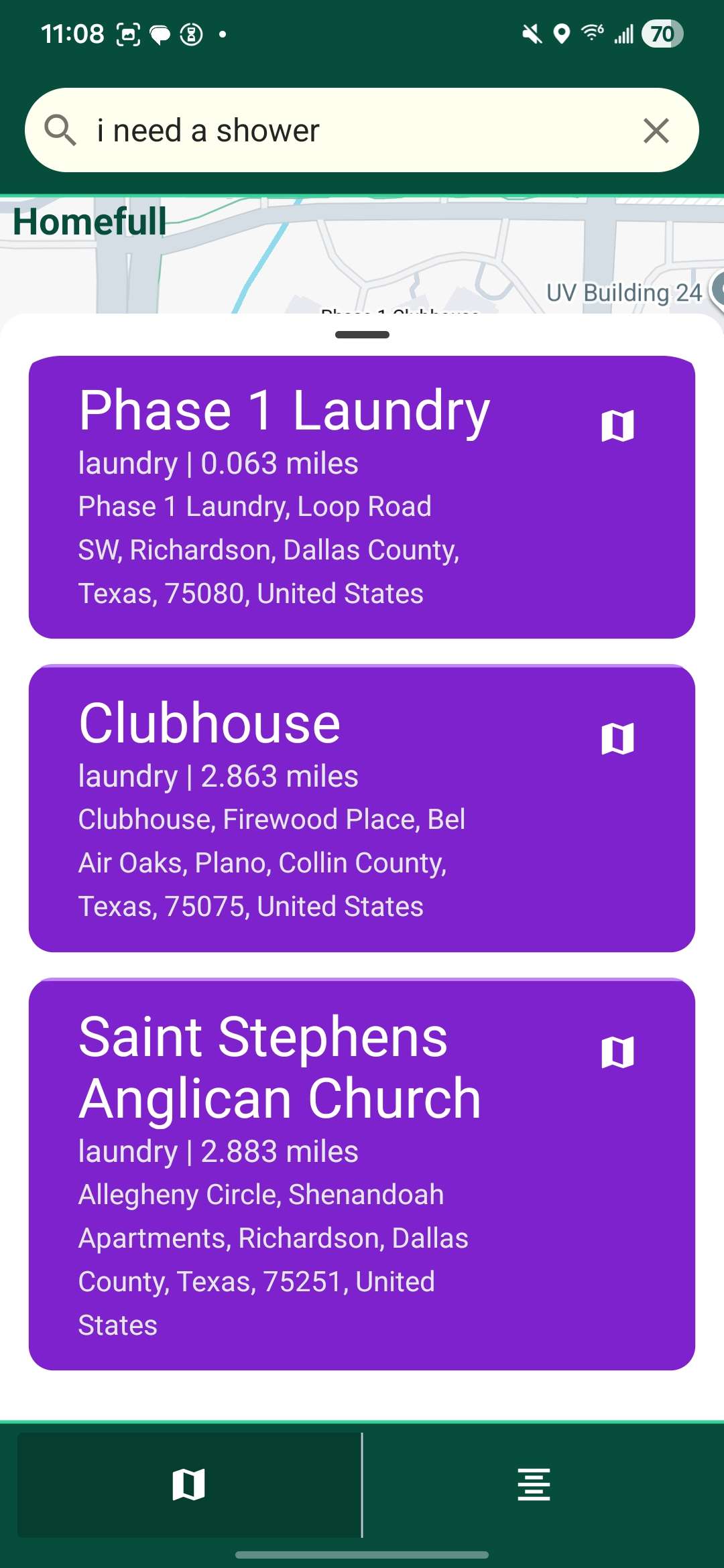Tap the search magnifier icon
Image resolution: width=724 pixels, height=1568 pixels.
click(x=60, y=130)
